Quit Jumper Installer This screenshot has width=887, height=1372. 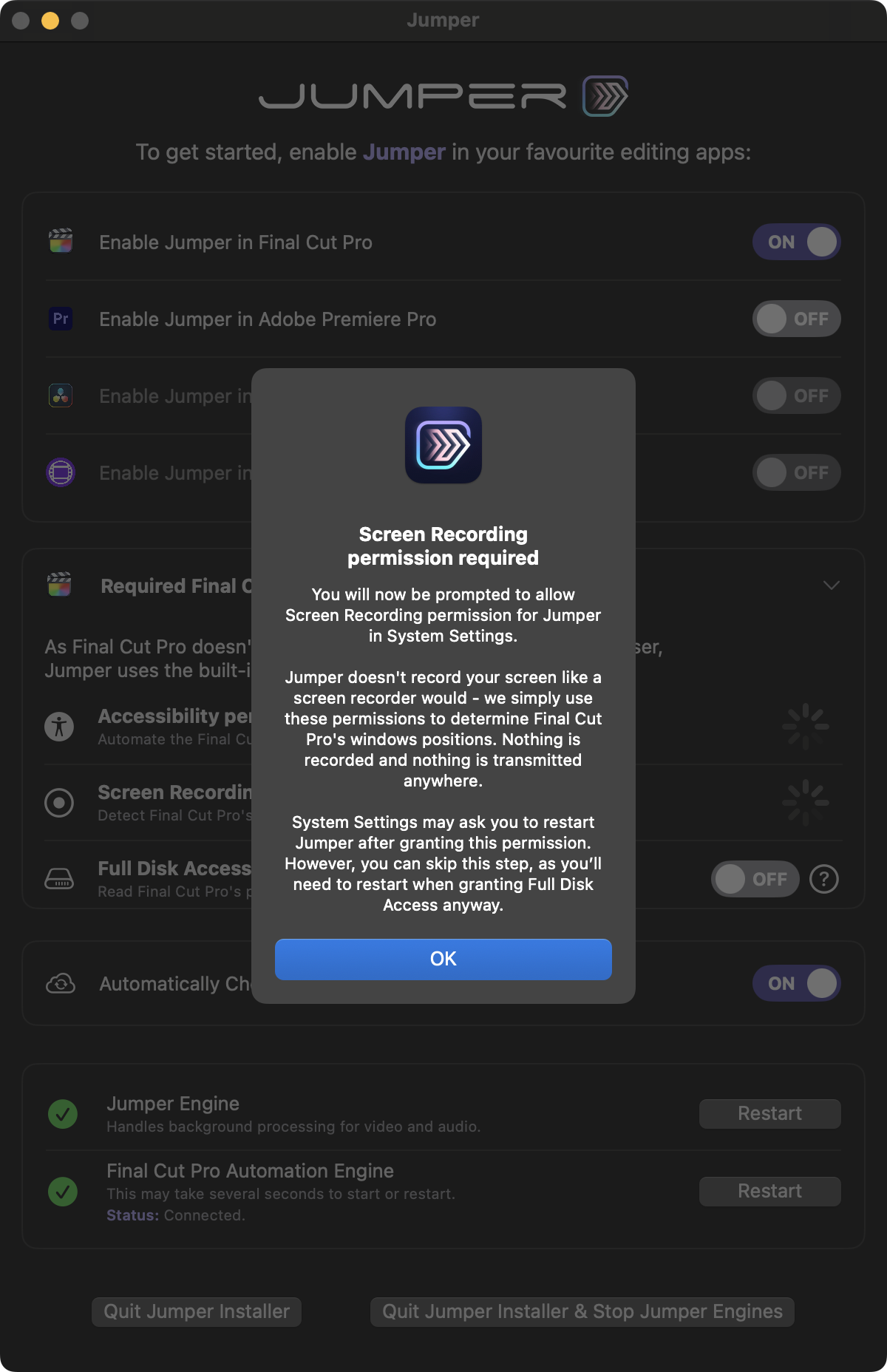tap(197, 1311)
